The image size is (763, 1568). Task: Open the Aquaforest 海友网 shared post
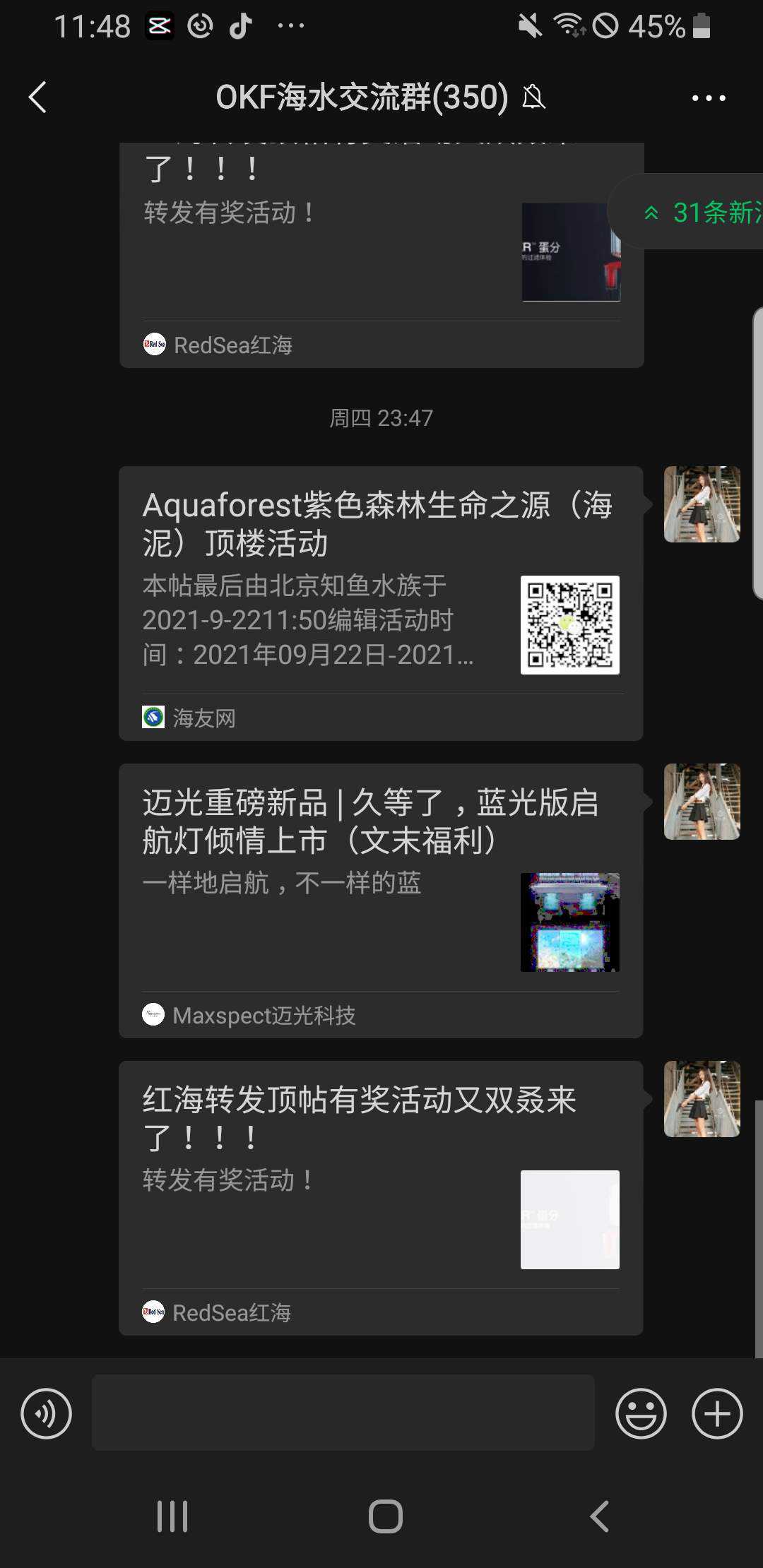click(381, 602)
